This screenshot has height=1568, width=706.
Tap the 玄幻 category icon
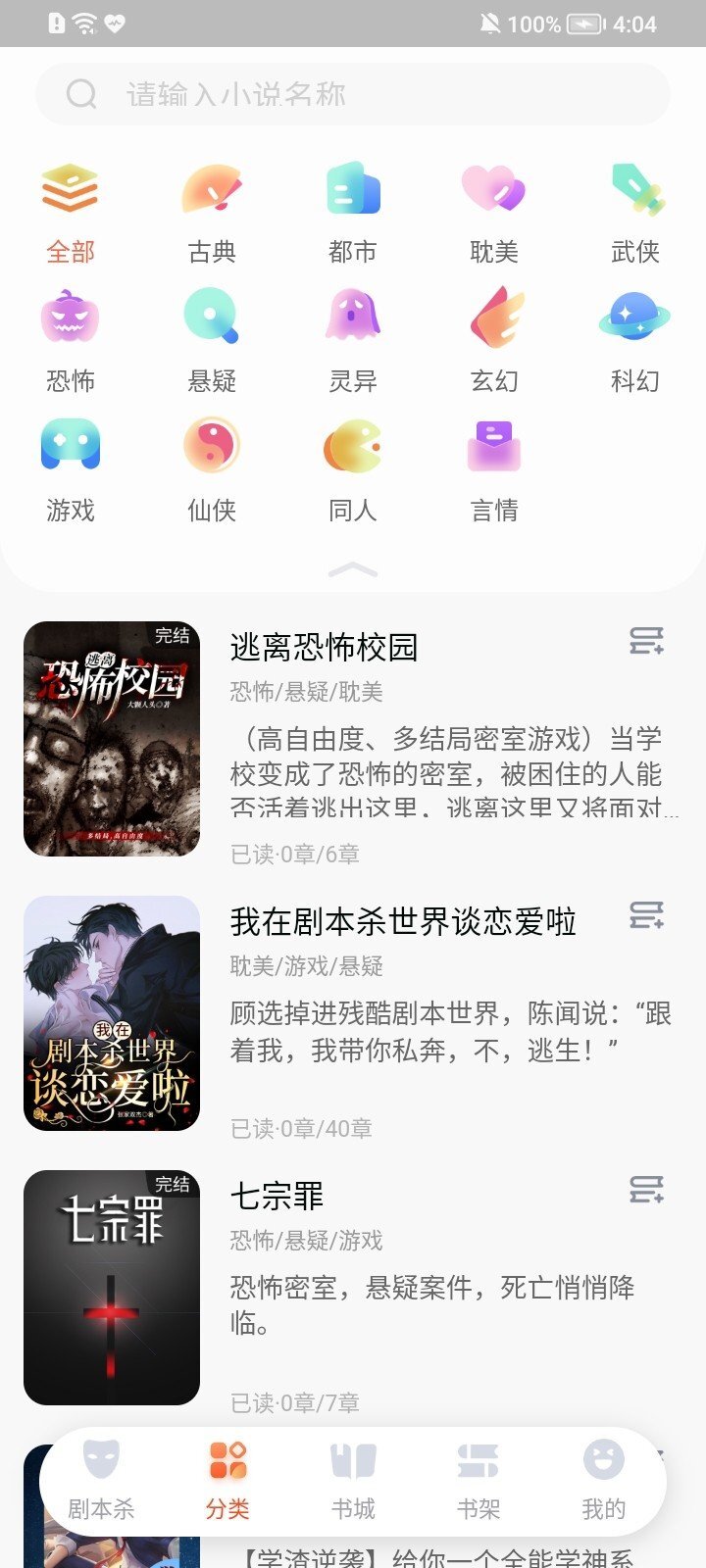pyautogui.click(x=493, y=318)
